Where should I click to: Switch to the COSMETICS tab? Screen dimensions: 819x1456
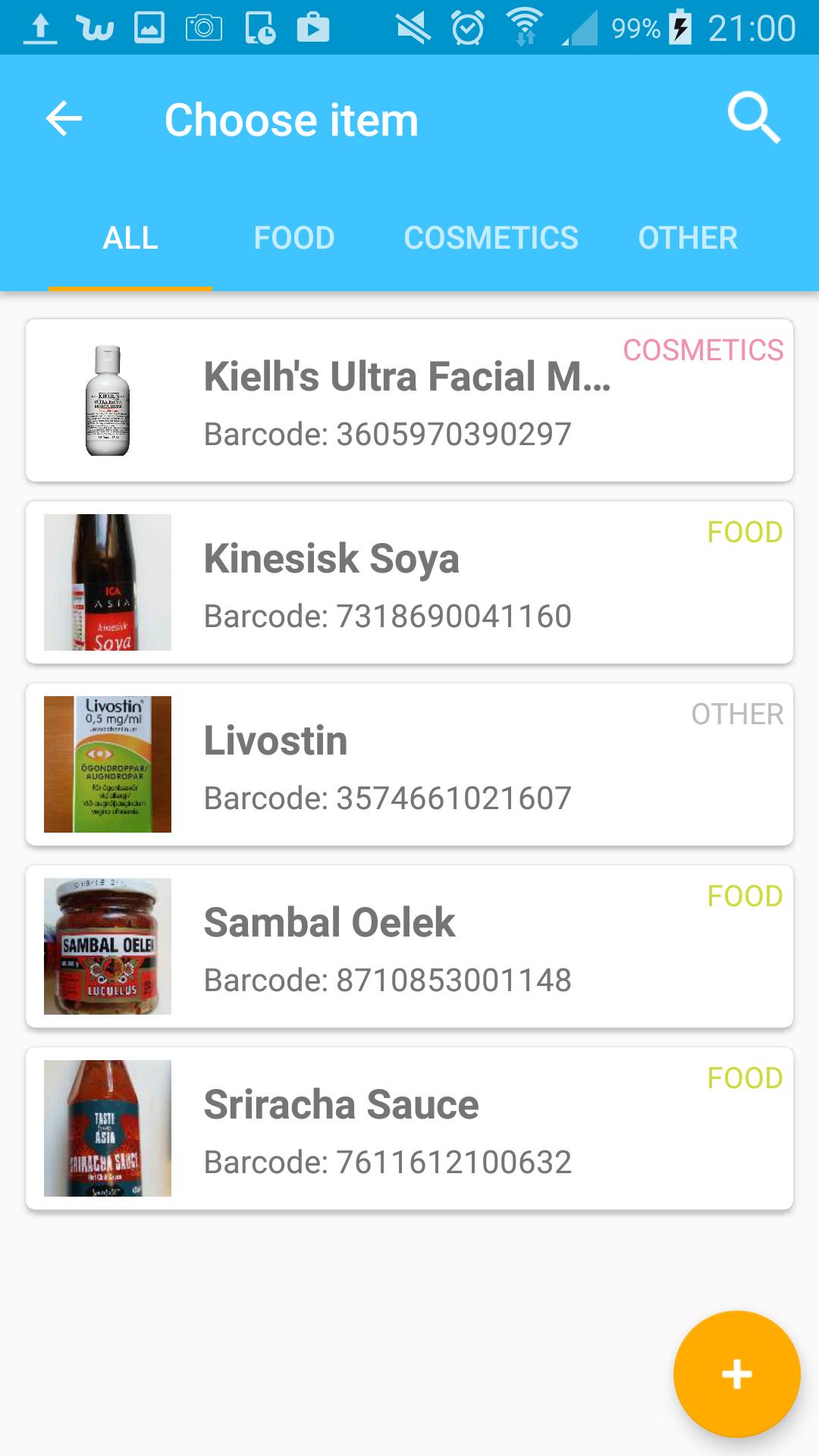491,238
